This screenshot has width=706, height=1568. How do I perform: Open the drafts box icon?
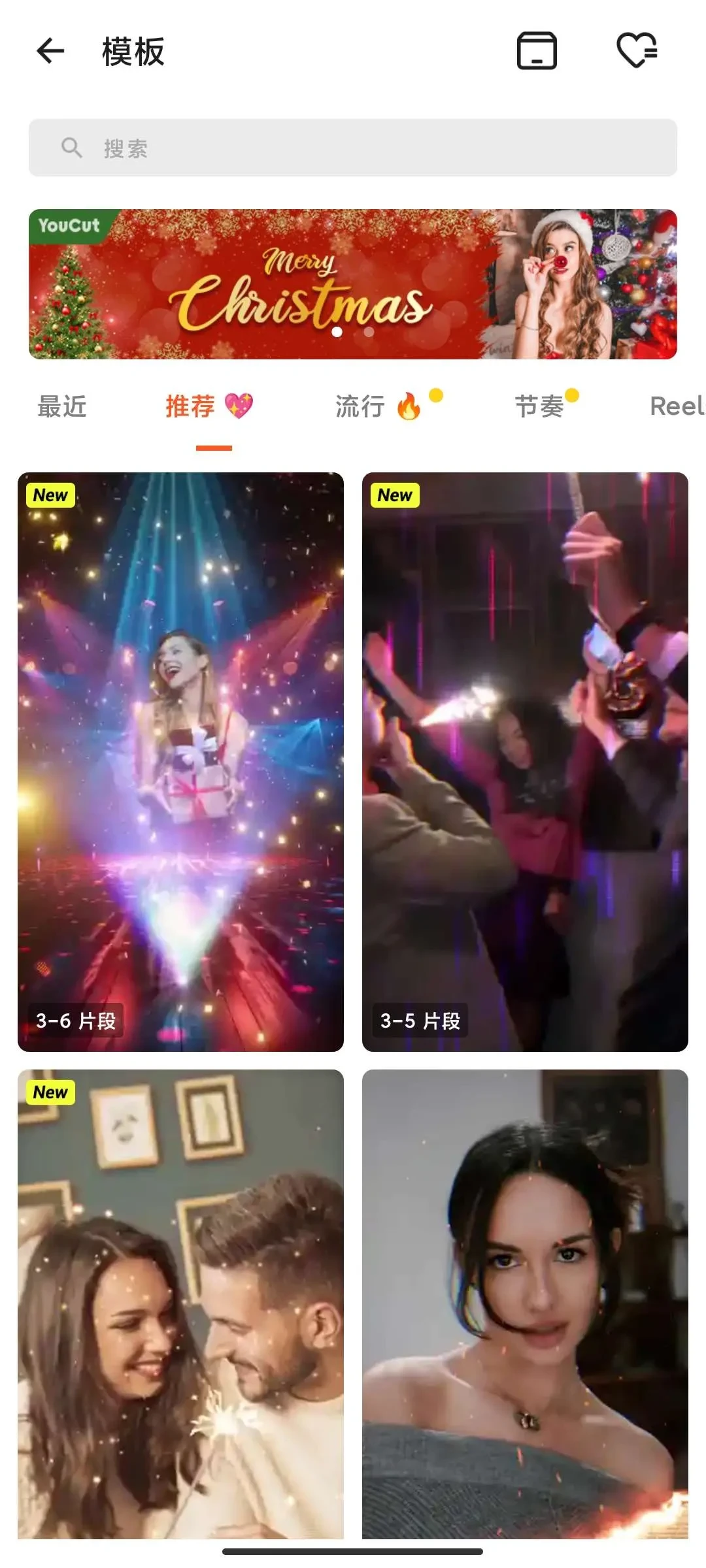click(537, 51)
